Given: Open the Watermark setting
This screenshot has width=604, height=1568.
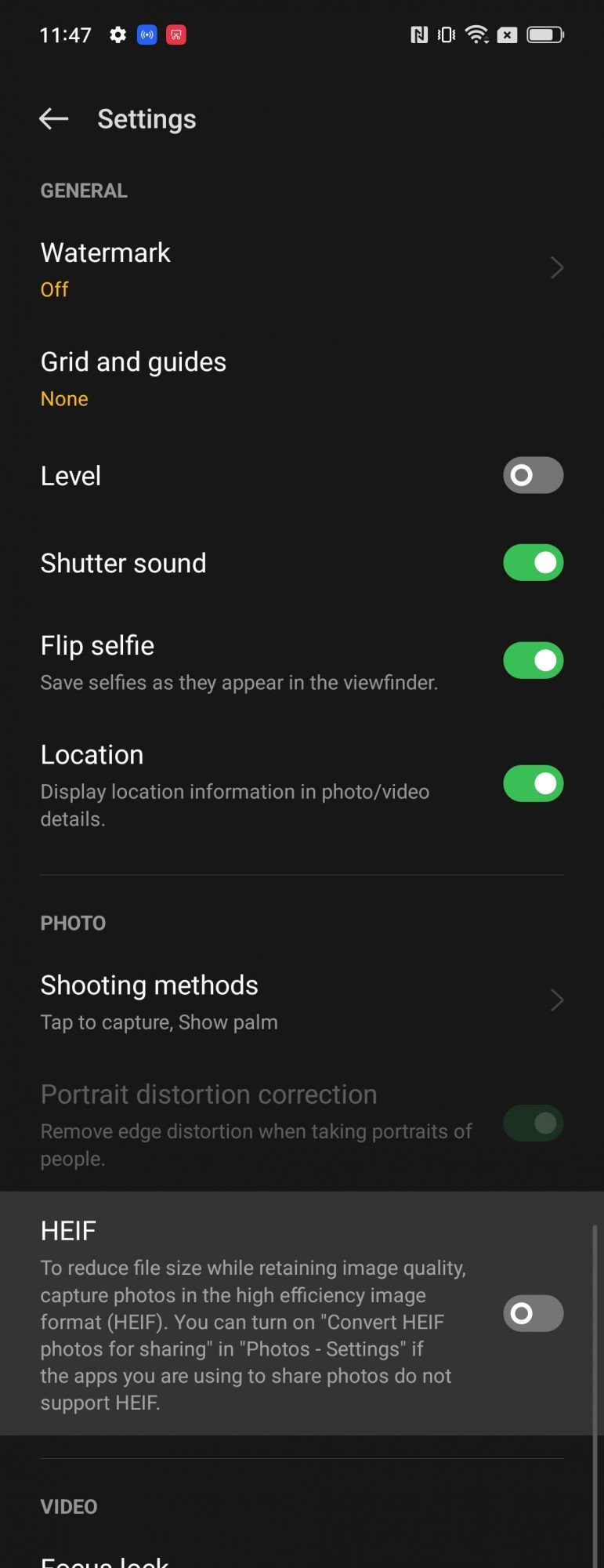Looking at the screenshot, I should click(302, 268).
